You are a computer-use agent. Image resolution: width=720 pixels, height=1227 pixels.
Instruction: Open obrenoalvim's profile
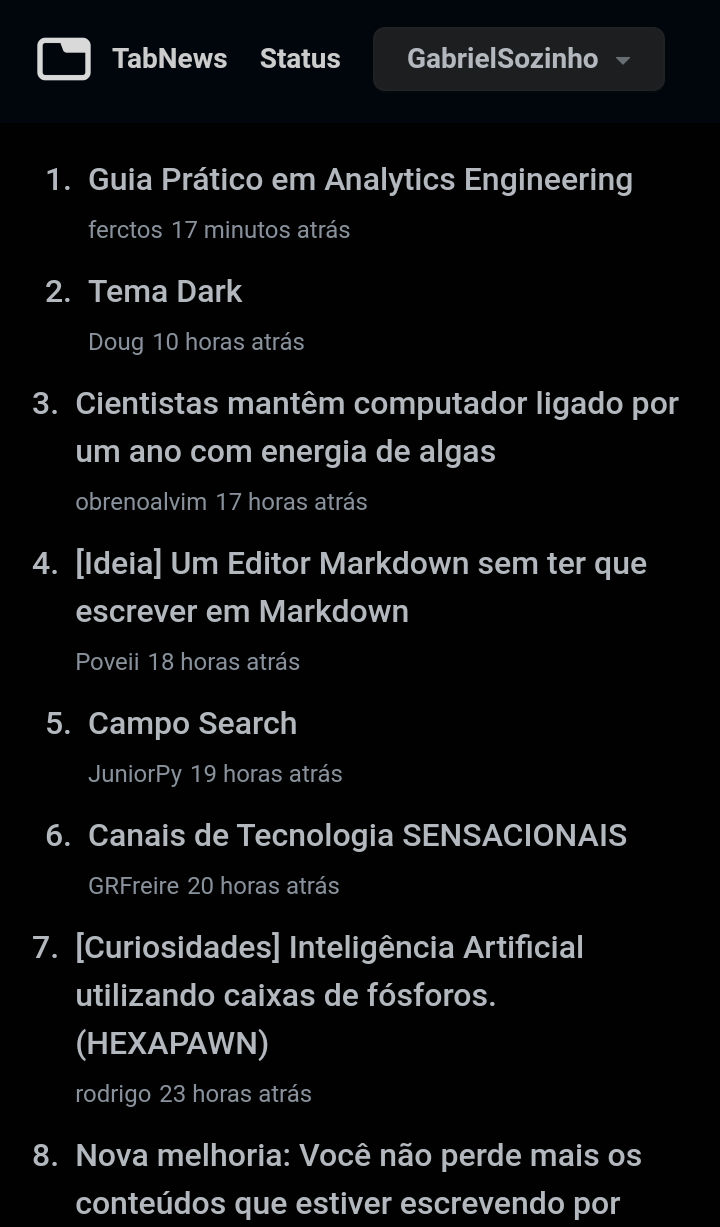point(141,502)
